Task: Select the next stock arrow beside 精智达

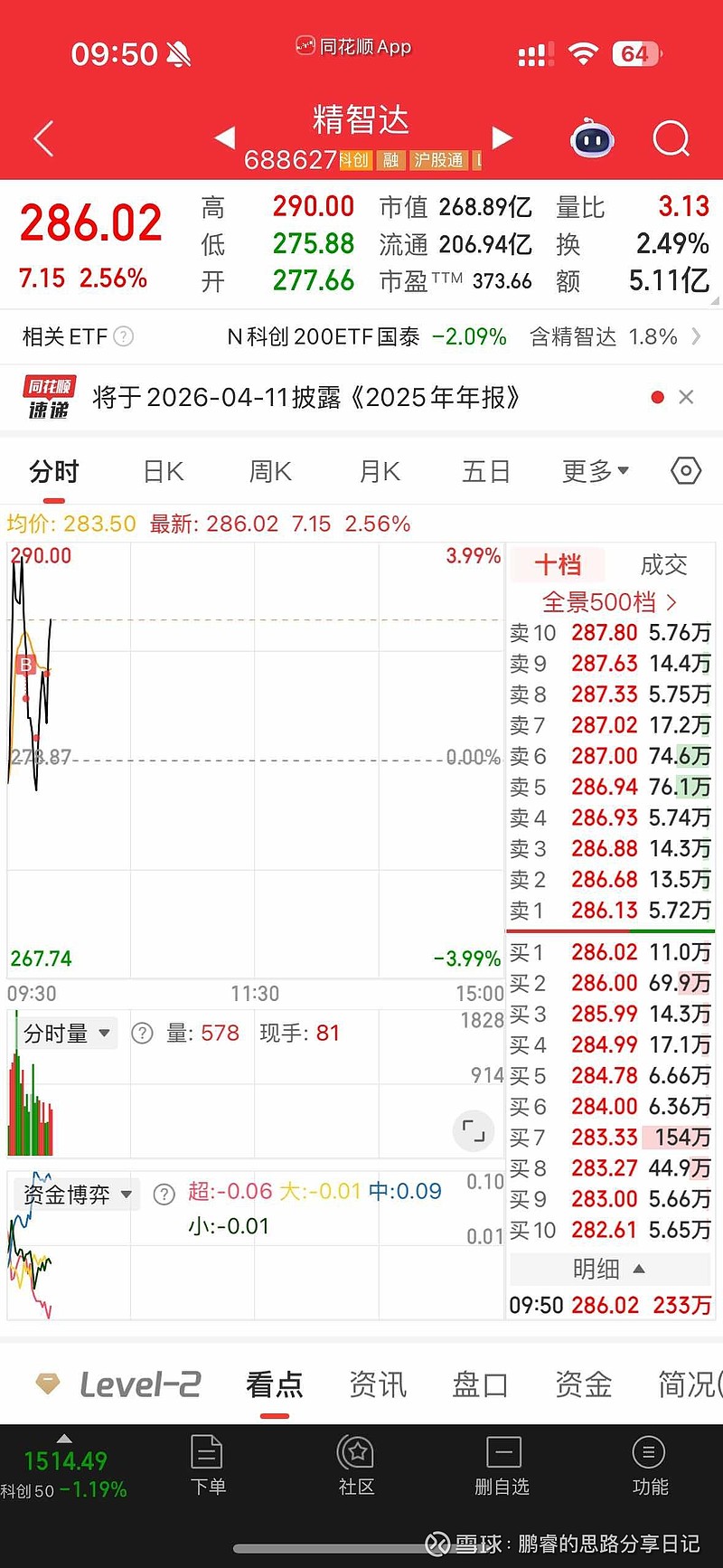Action: [x=503, y=137]
